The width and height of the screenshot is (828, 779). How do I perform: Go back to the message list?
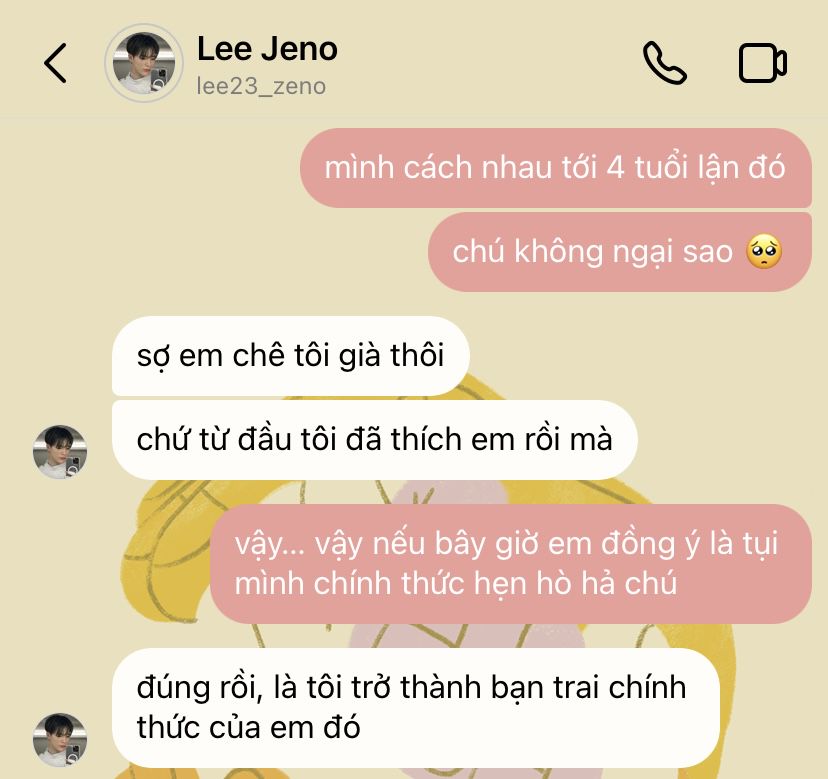click(x=56, y=63)
